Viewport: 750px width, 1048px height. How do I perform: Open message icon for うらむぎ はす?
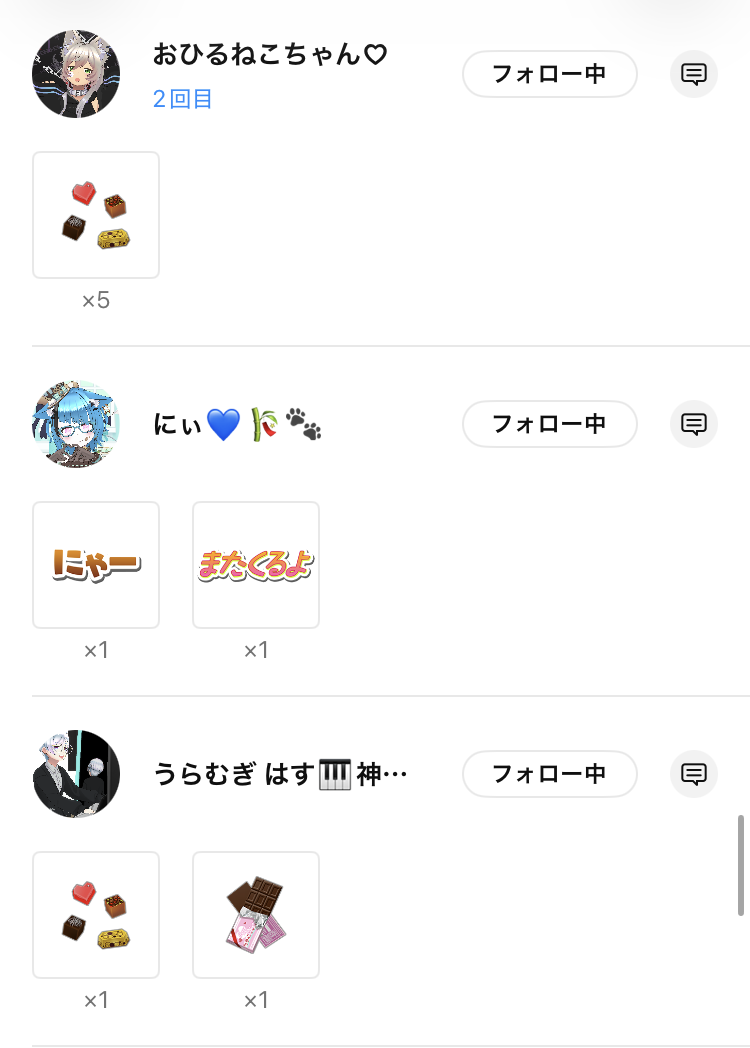(694, 774)
